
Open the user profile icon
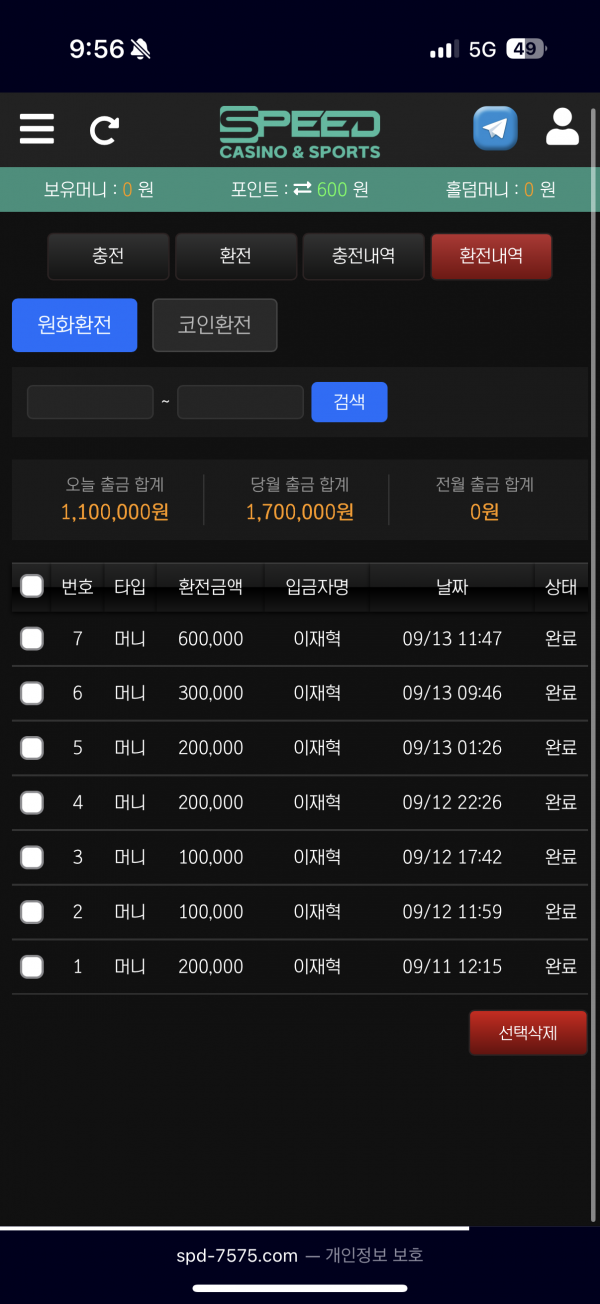click(563, 128)
